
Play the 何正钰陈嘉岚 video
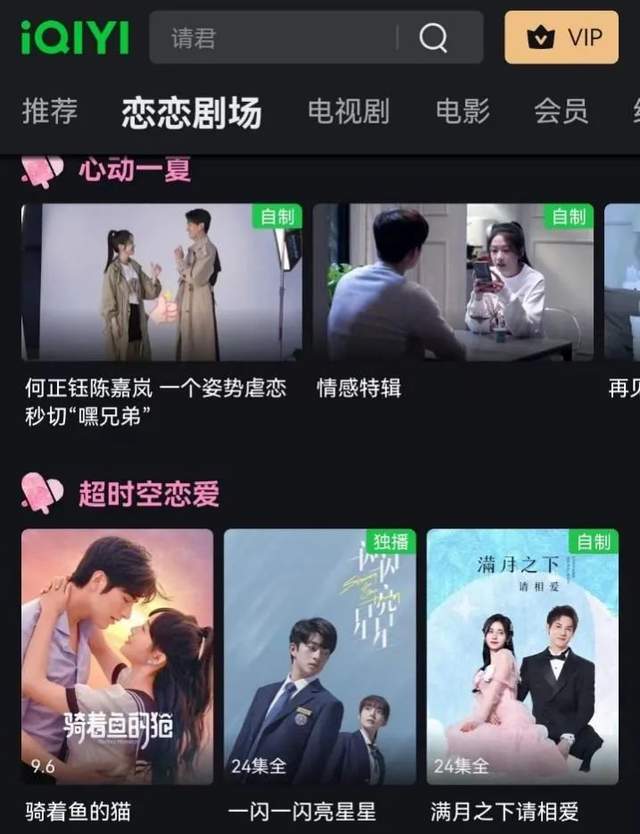162,282
